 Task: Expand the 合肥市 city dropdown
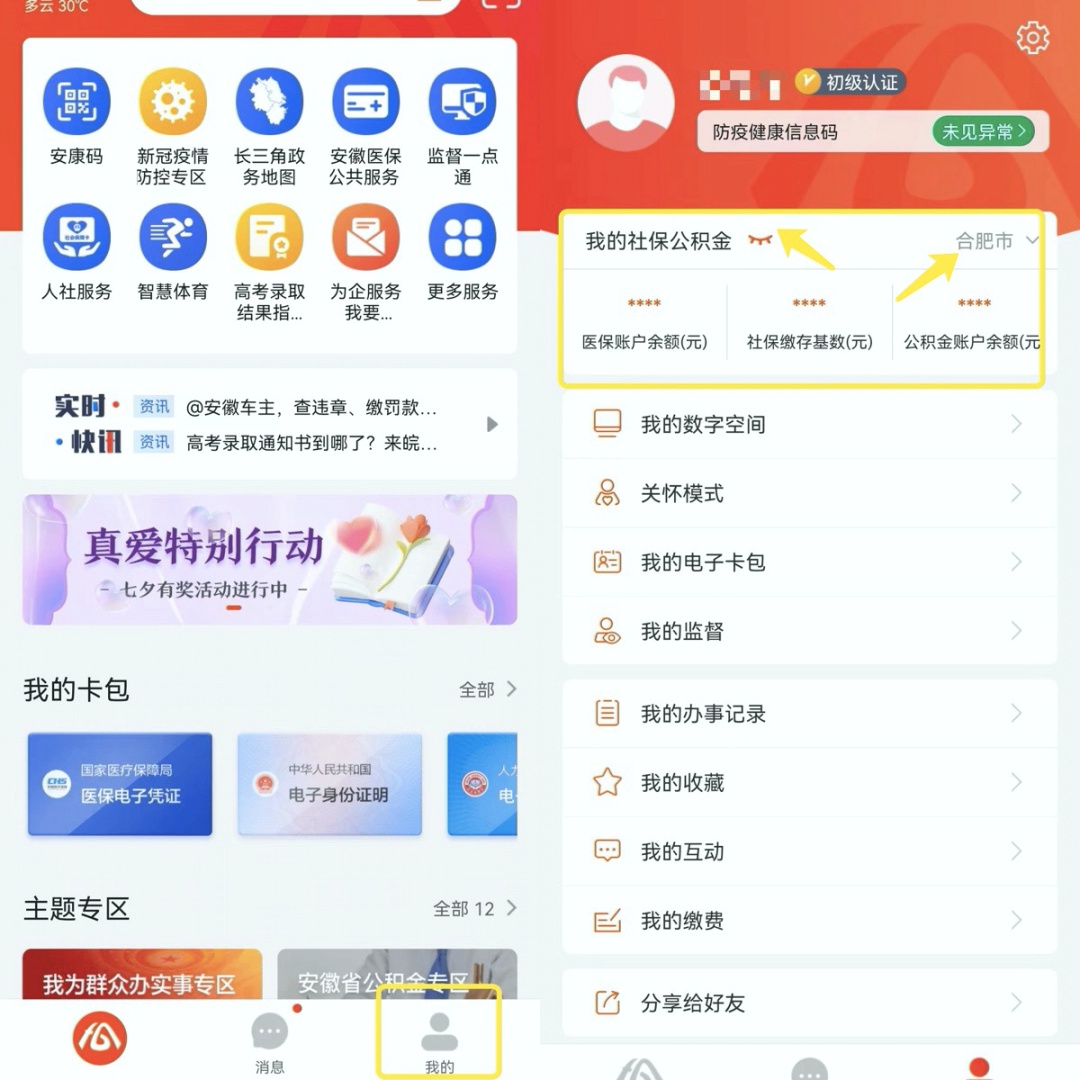pos(997,241)
